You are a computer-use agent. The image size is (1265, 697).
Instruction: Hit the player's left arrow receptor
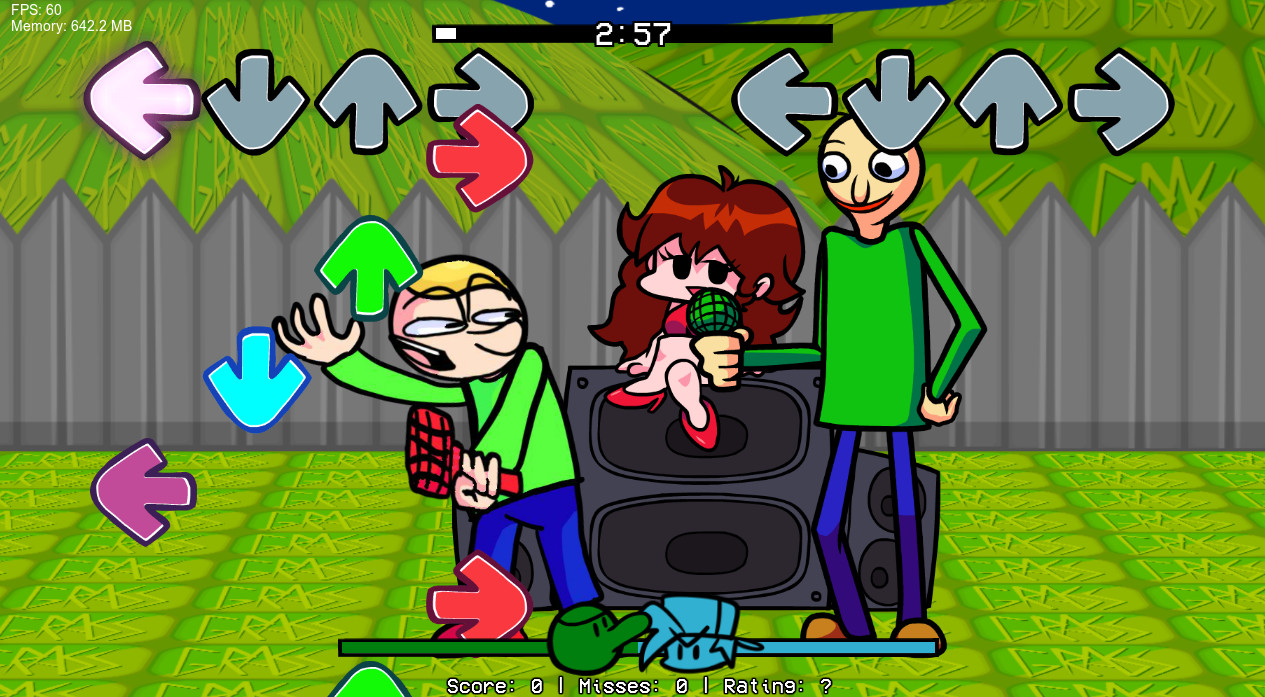[x=782, y=100]
